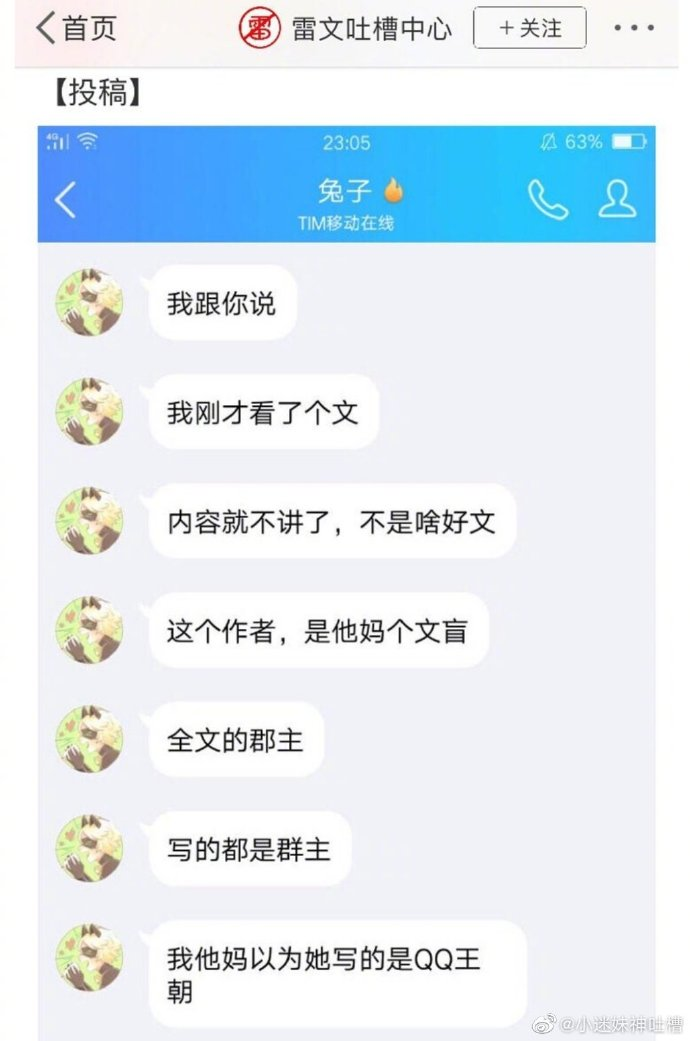Image resolution: width=690 pixels, height=1041 pixels.
Task: Go back to 首页
Action: (x=76, y=28)
